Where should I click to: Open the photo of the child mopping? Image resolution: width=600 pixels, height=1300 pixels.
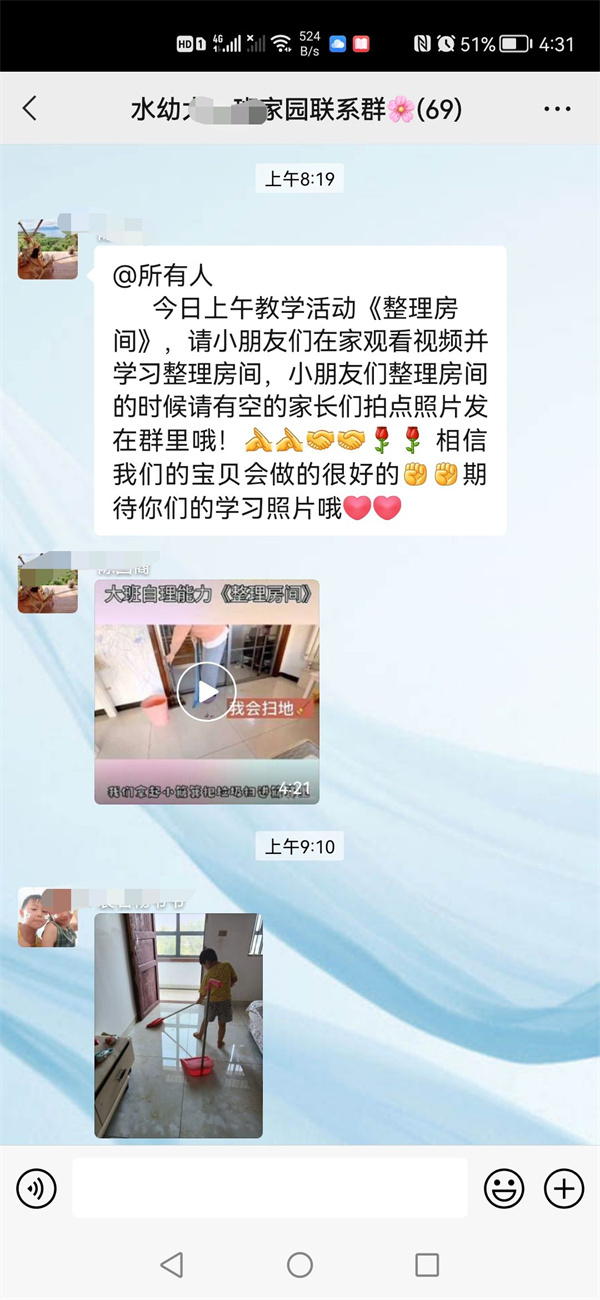178,1024
